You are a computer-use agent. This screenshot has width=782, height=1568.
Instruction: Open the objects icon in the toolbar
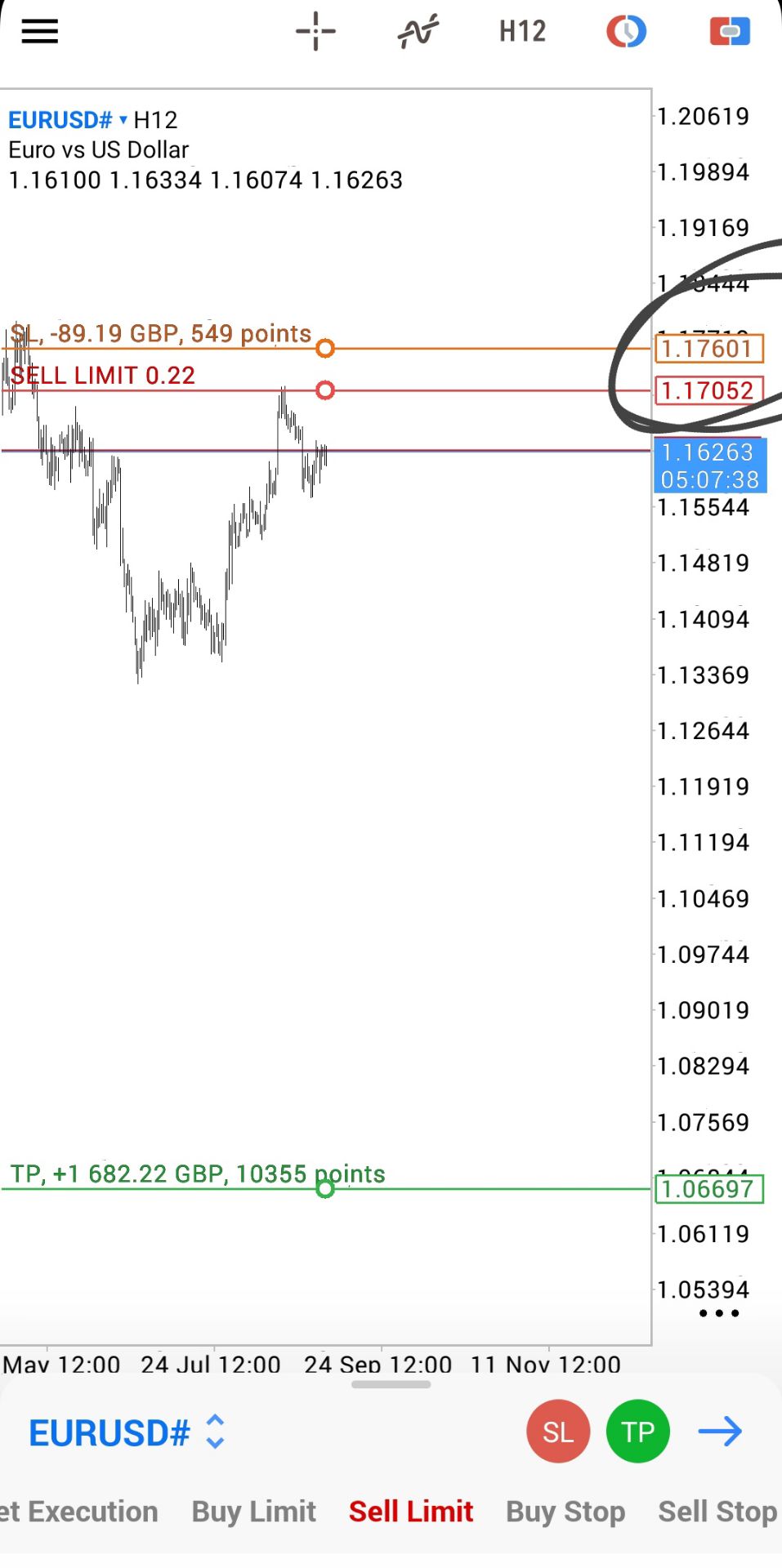(x=626, y=32)
